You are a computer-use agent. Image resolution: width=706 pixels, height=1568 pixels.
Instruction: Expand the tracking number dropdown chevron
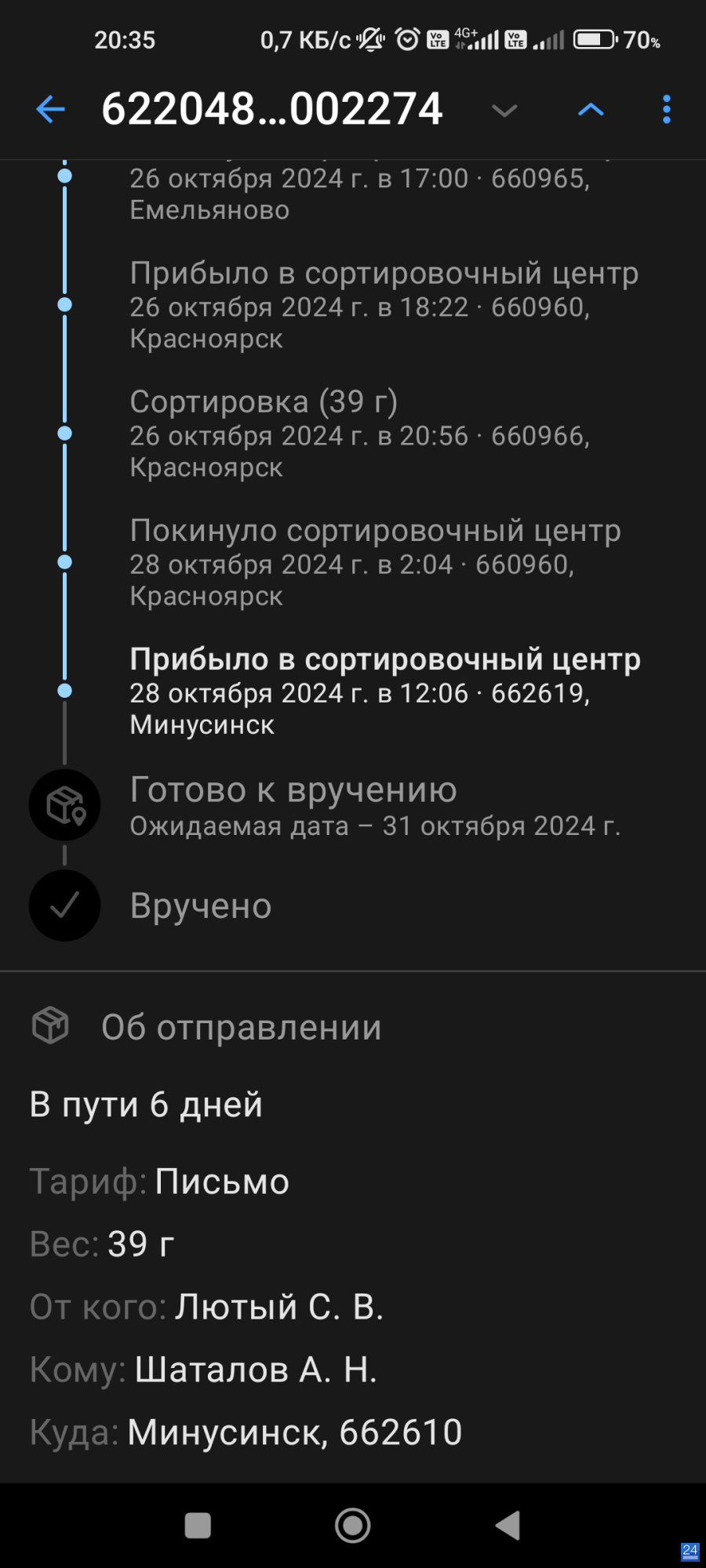(x=504, y=110)
